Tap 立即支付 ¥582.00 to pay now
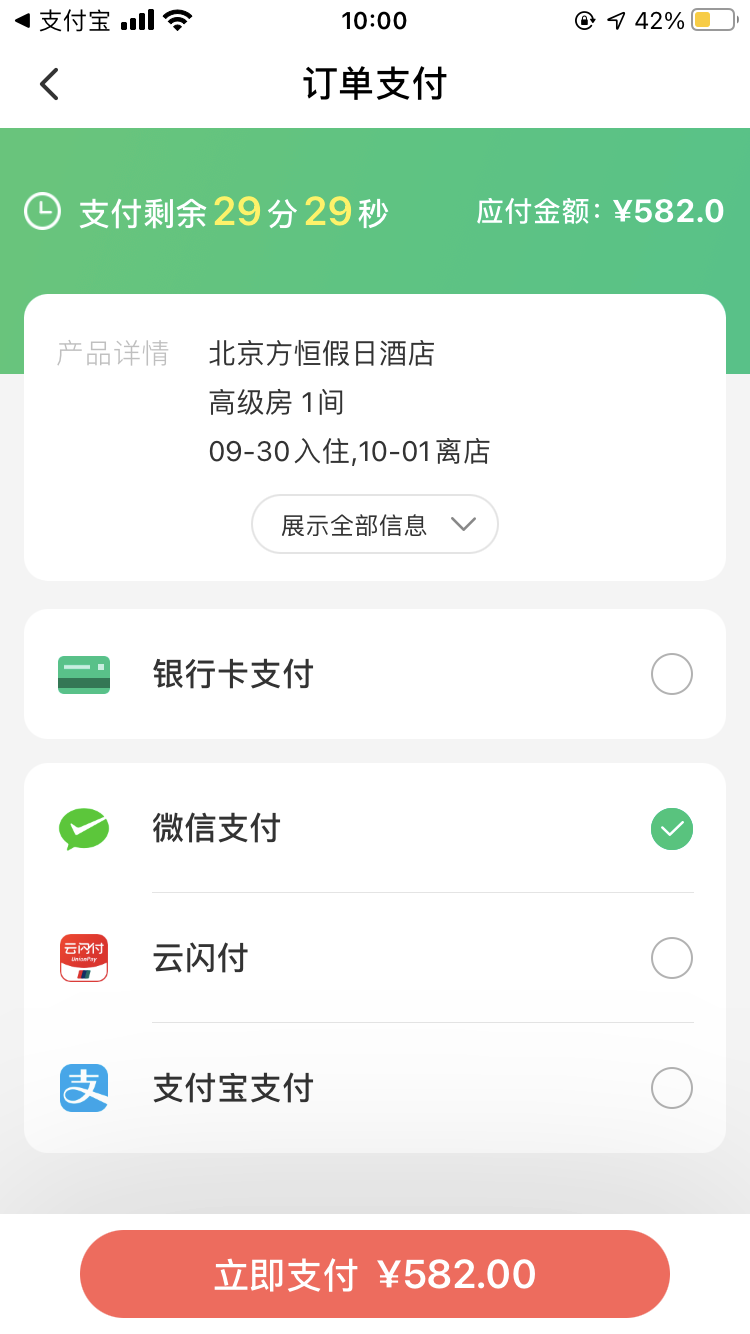Viewport: 750px width, 1334px height. click(375, 1274)
